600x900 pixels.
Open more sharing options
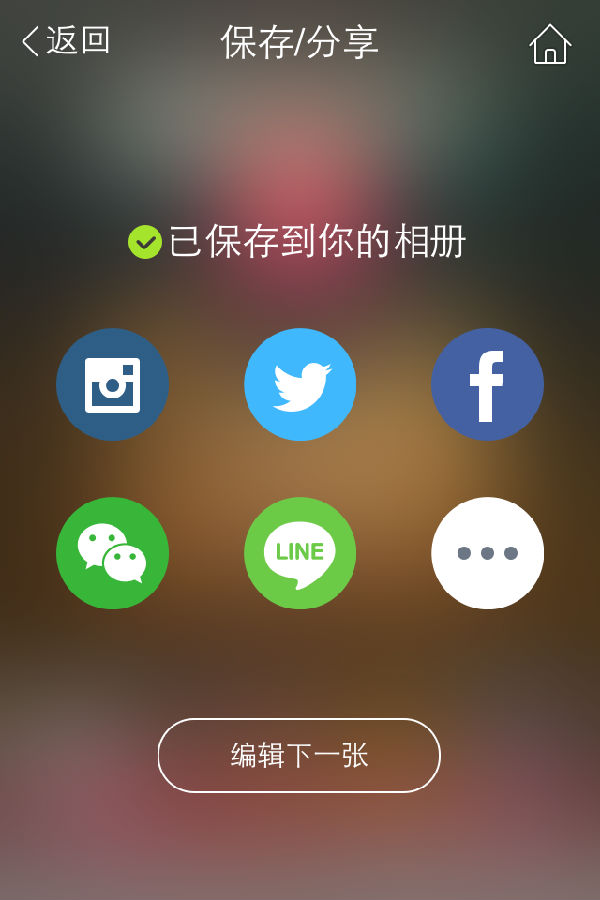[x=487, y=553]
